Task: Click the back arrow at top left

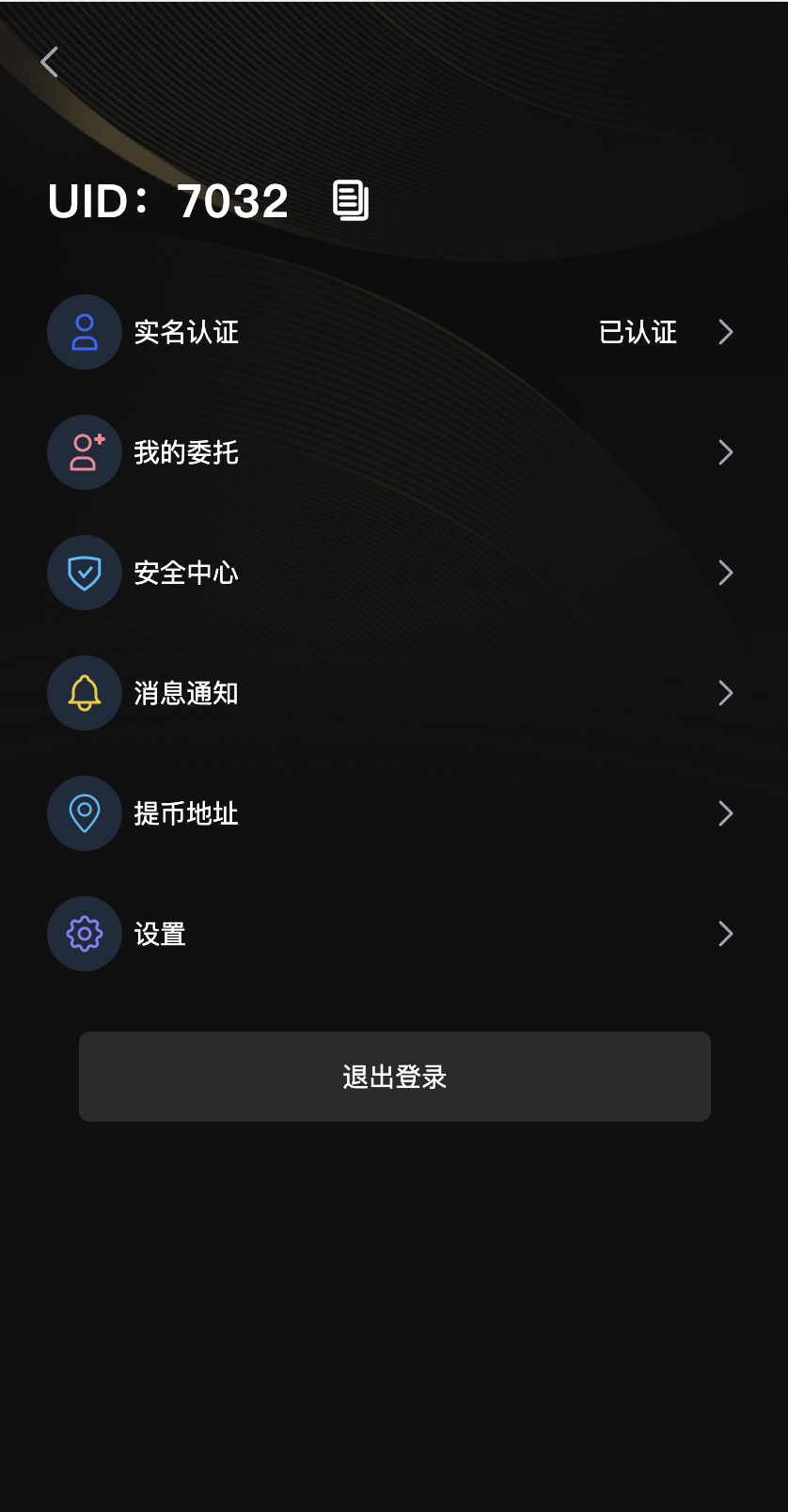Action: 49,61
